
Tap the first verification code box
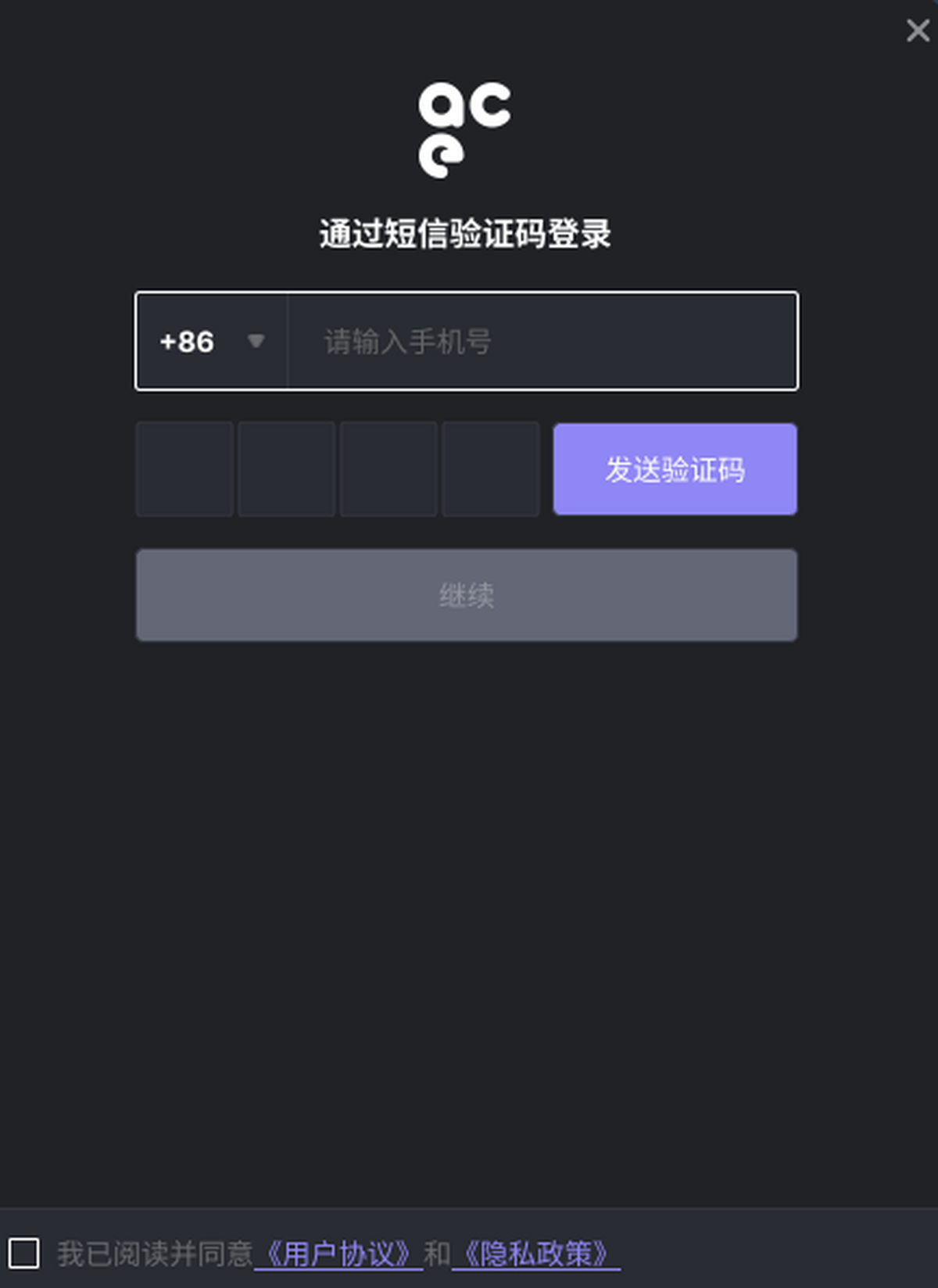184,469
